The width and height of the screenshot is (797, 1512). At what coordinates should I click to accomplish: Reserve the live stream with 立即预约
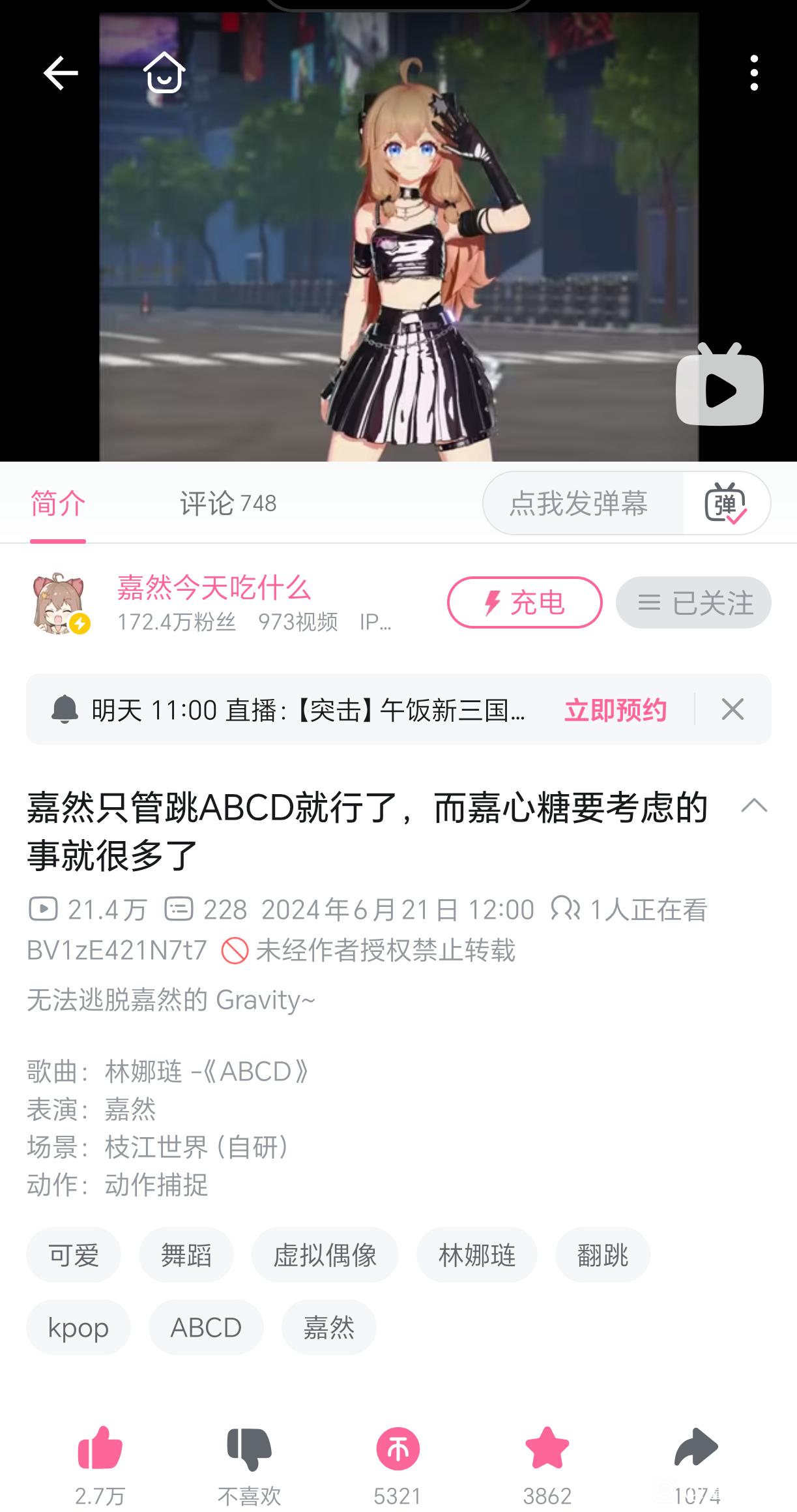pos(615,709)
